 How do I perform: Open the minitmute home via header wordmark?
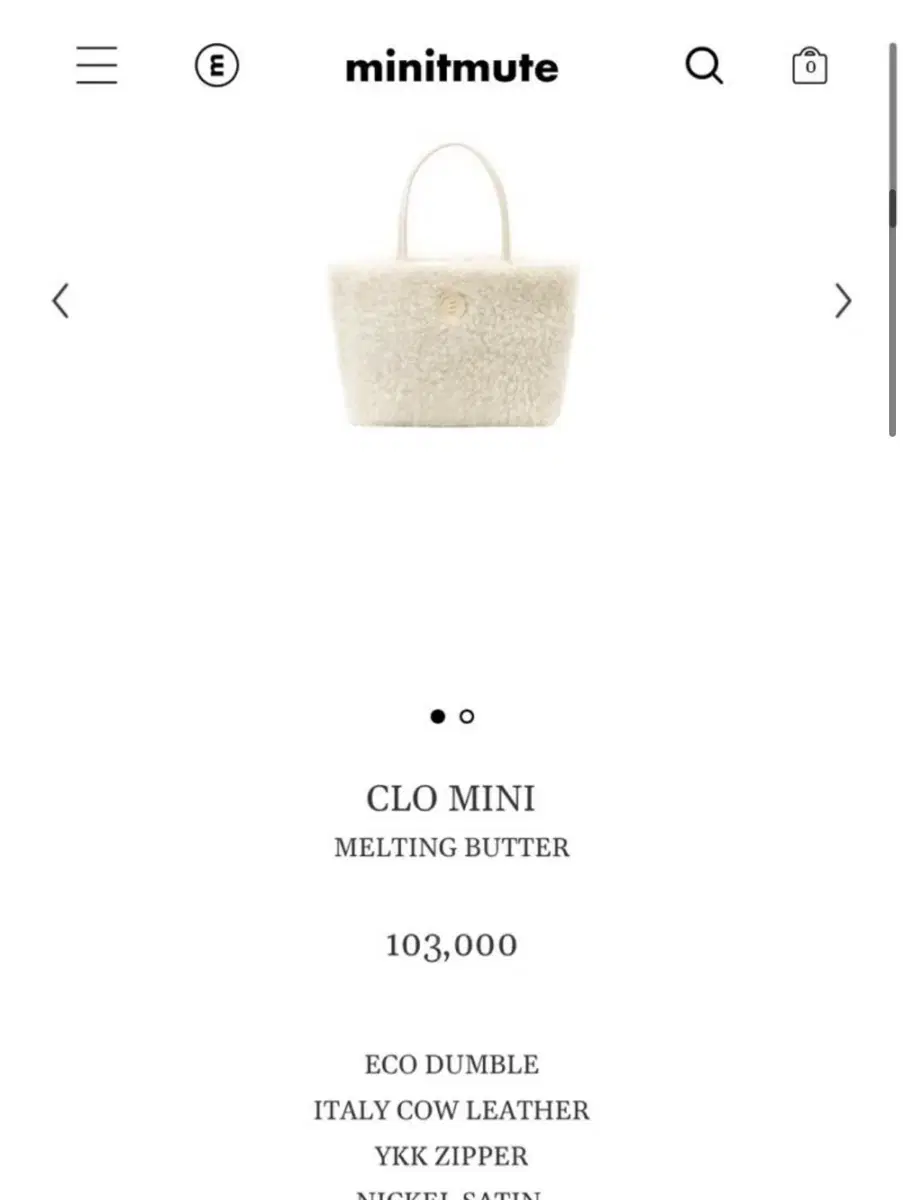click(452, 66)
